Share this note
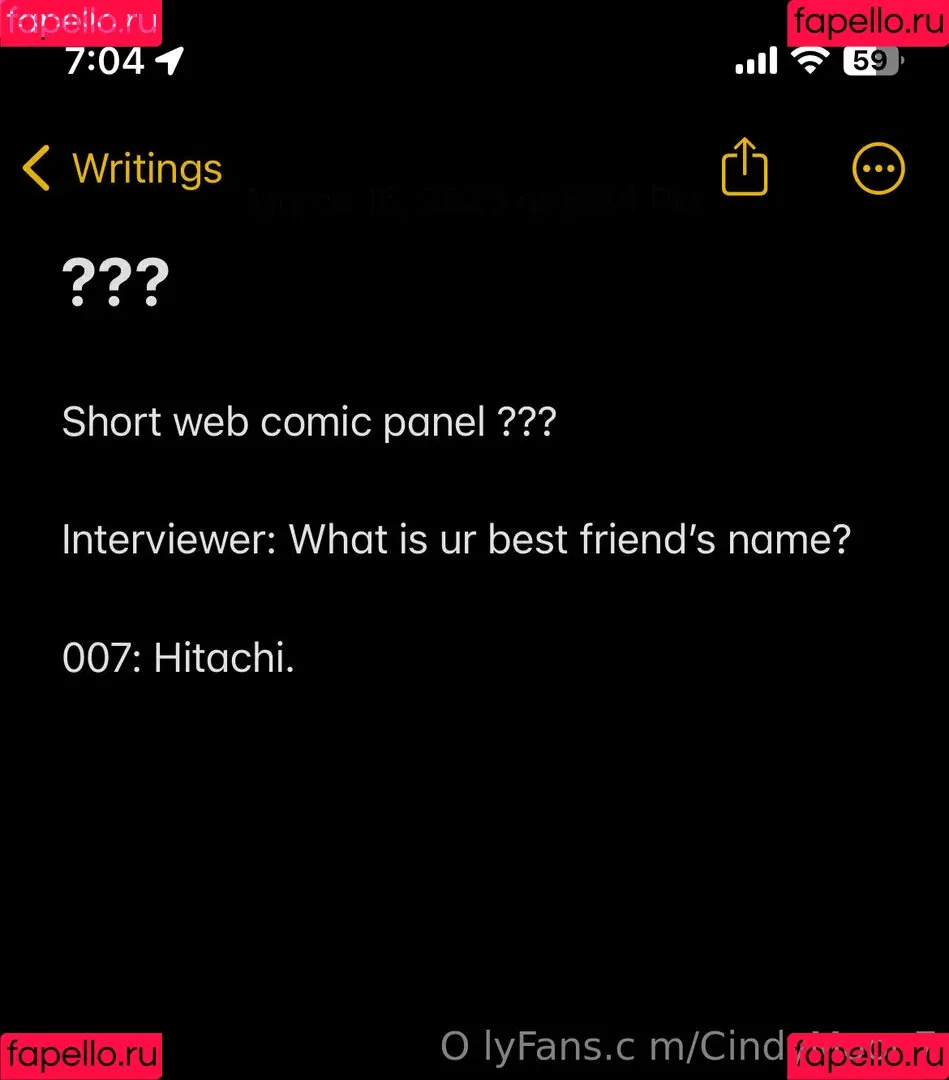Viewport: 949px width, 1080px height. click(744, 166)
